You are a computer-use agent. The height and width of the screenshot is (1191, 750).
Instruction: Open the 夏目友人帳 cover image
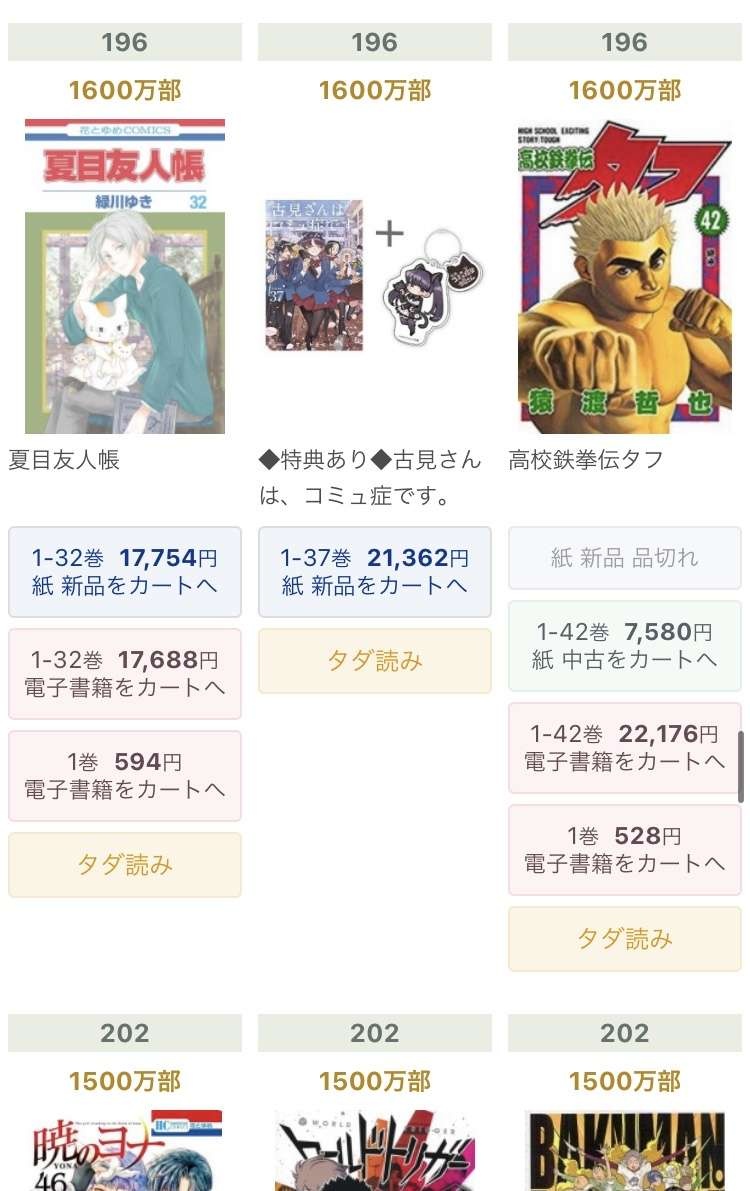tap(125, 276)
